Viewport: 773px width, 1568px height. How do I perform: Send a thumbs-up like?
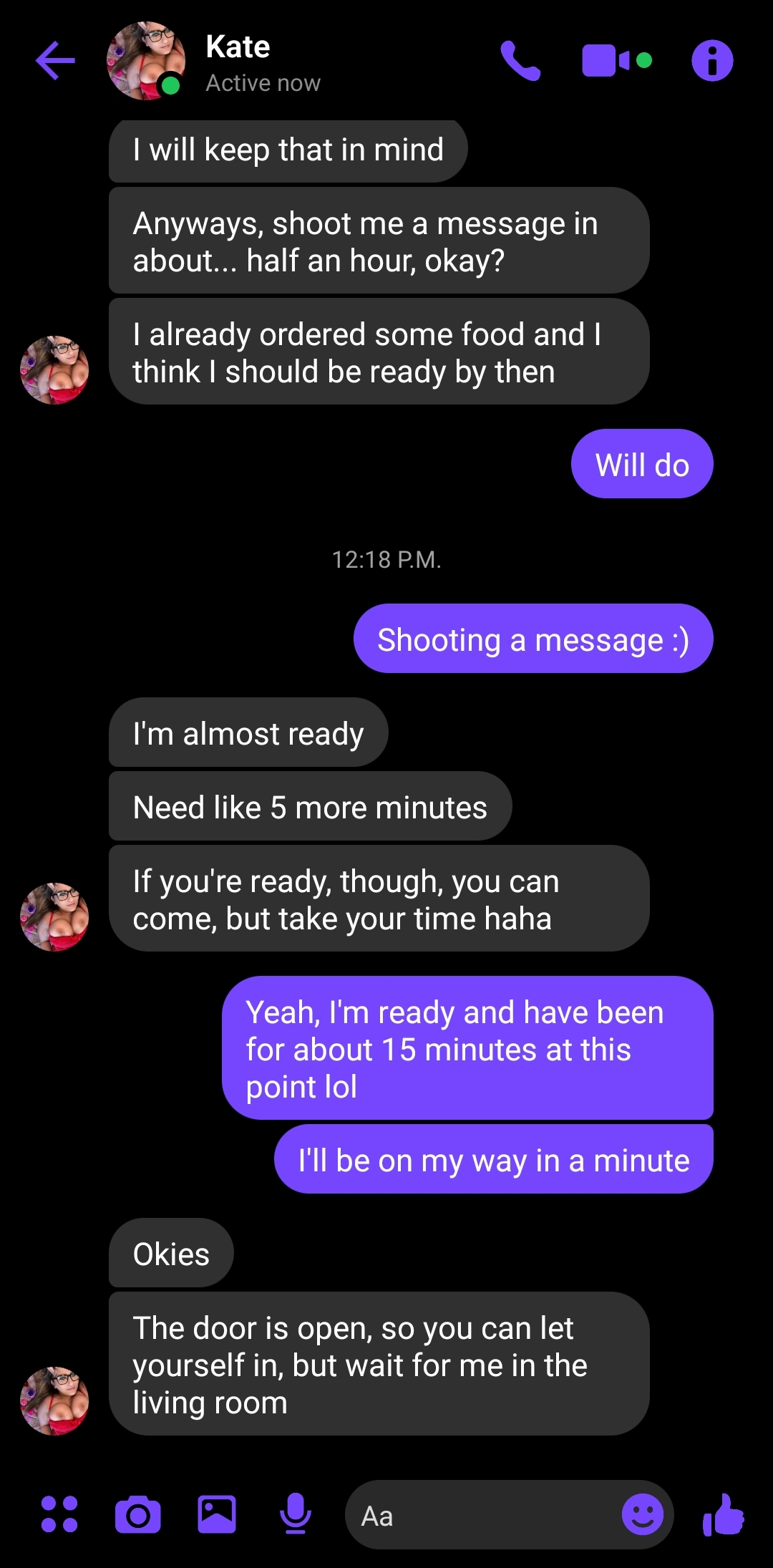[724, 1514]
